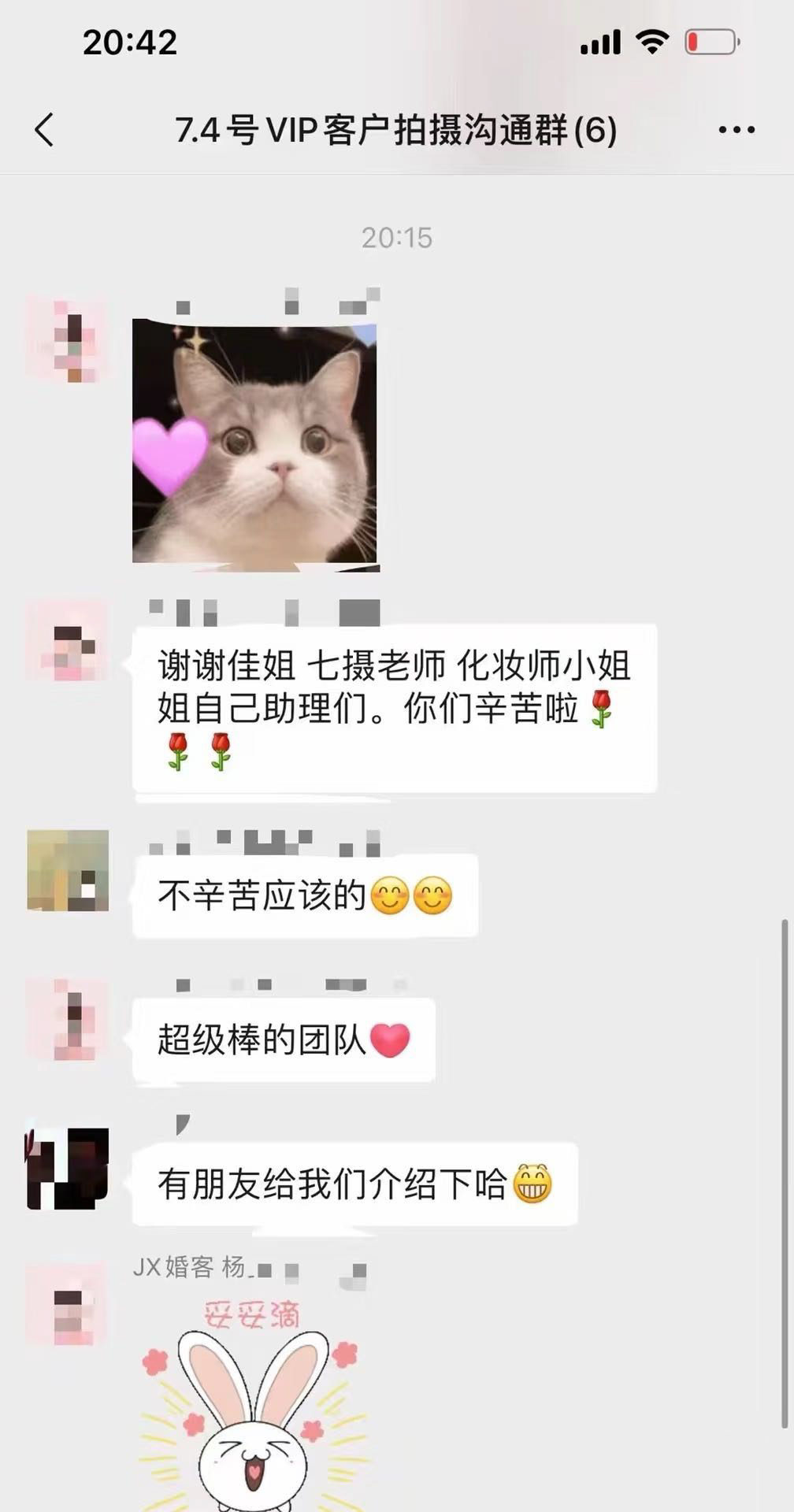This screenshot has width=794, height=1512.
Task: Tap the avatar of JX婚客 杨
Action: point(68,1305)
